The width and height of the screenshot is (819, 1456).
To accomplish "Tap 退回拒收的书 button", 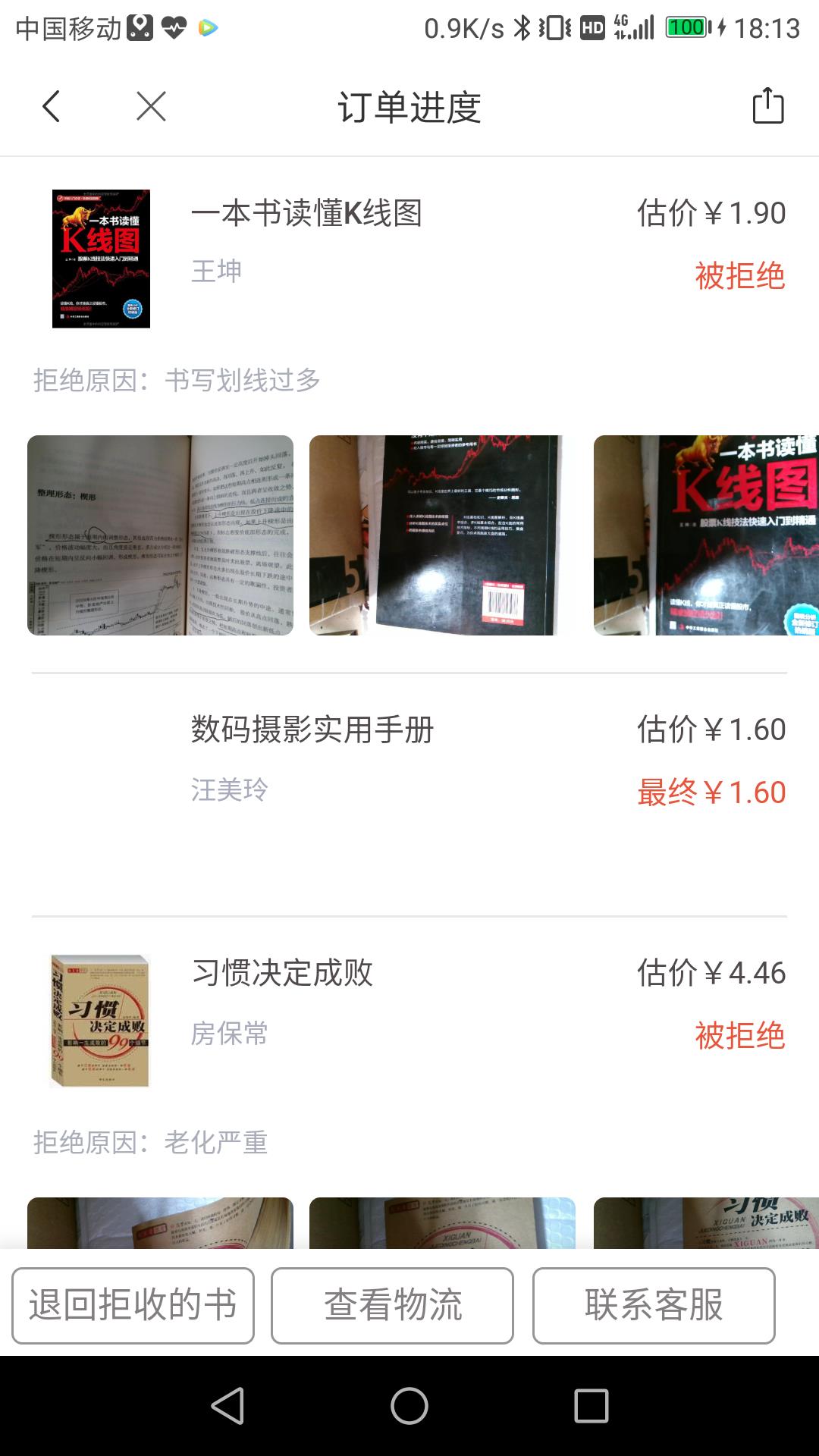I will tap(133, 1305).
